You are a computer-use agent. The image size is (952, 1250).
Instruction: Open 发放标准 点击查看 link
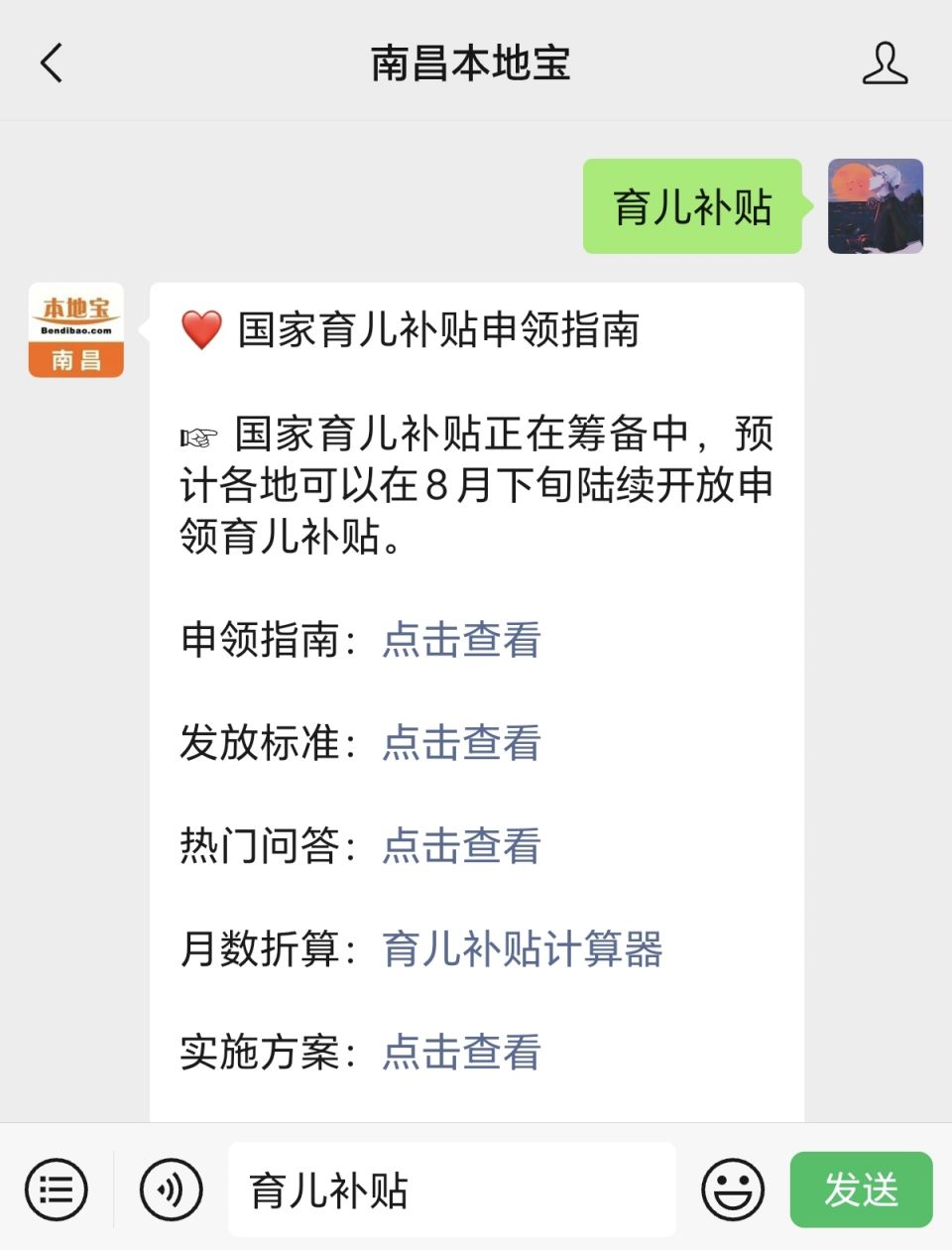(x=461, y=743)
